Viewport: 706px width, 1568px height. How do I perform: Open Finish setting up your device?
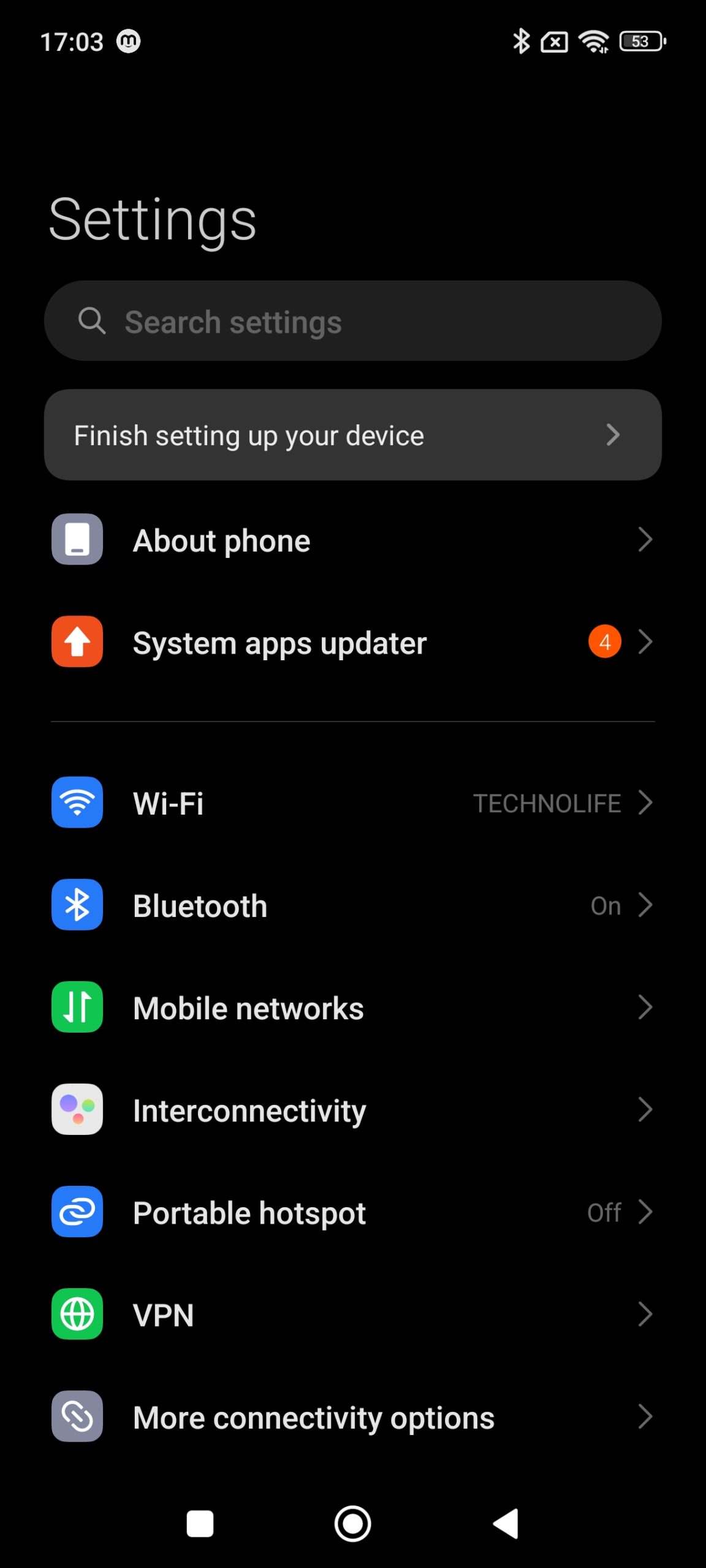pos(353,435)
